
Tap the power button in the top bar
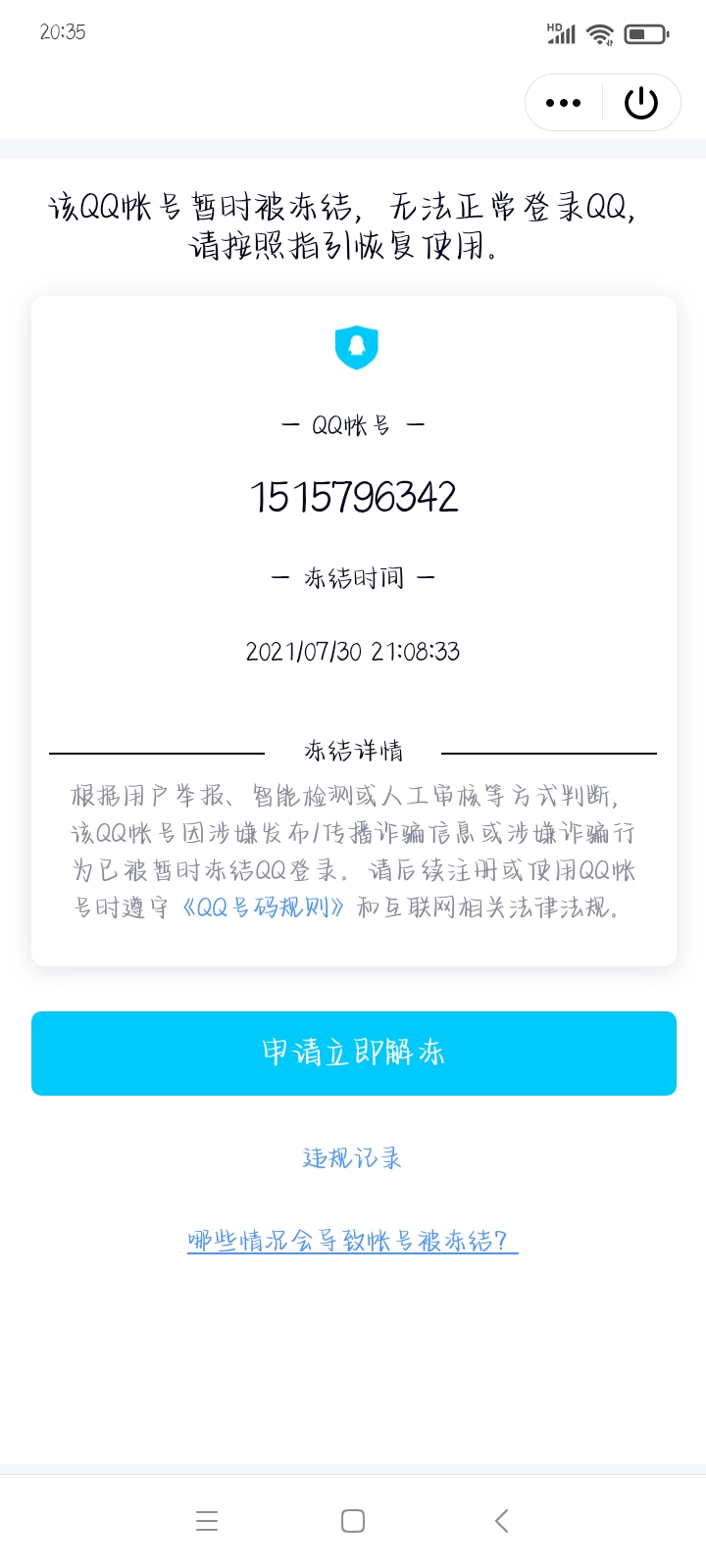click(x=641, y=102)
